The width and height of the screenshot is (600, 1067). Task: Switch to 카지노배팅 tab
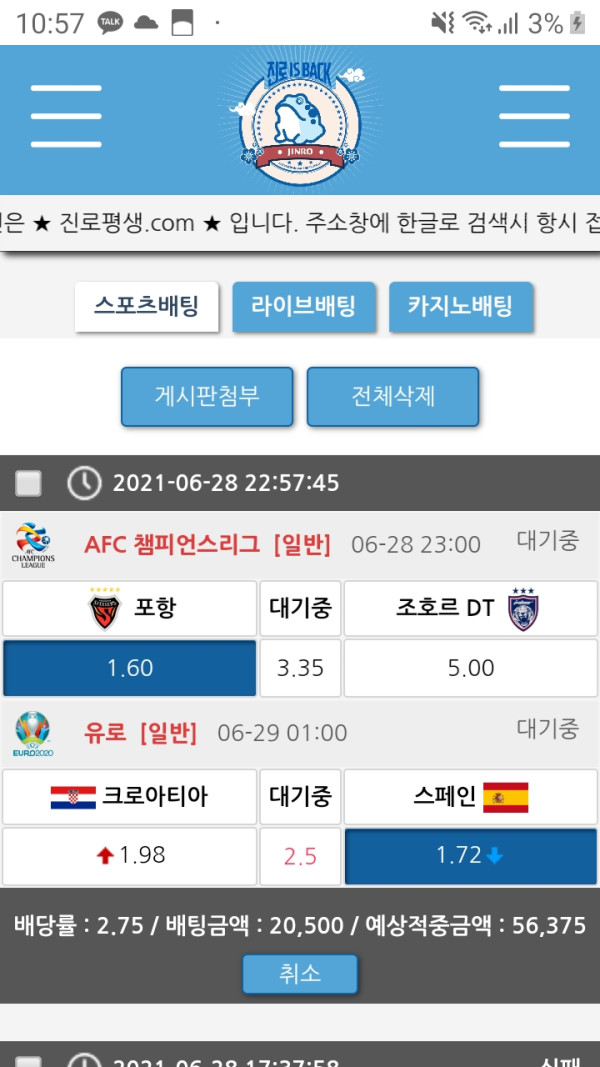(x=459, y=306)
